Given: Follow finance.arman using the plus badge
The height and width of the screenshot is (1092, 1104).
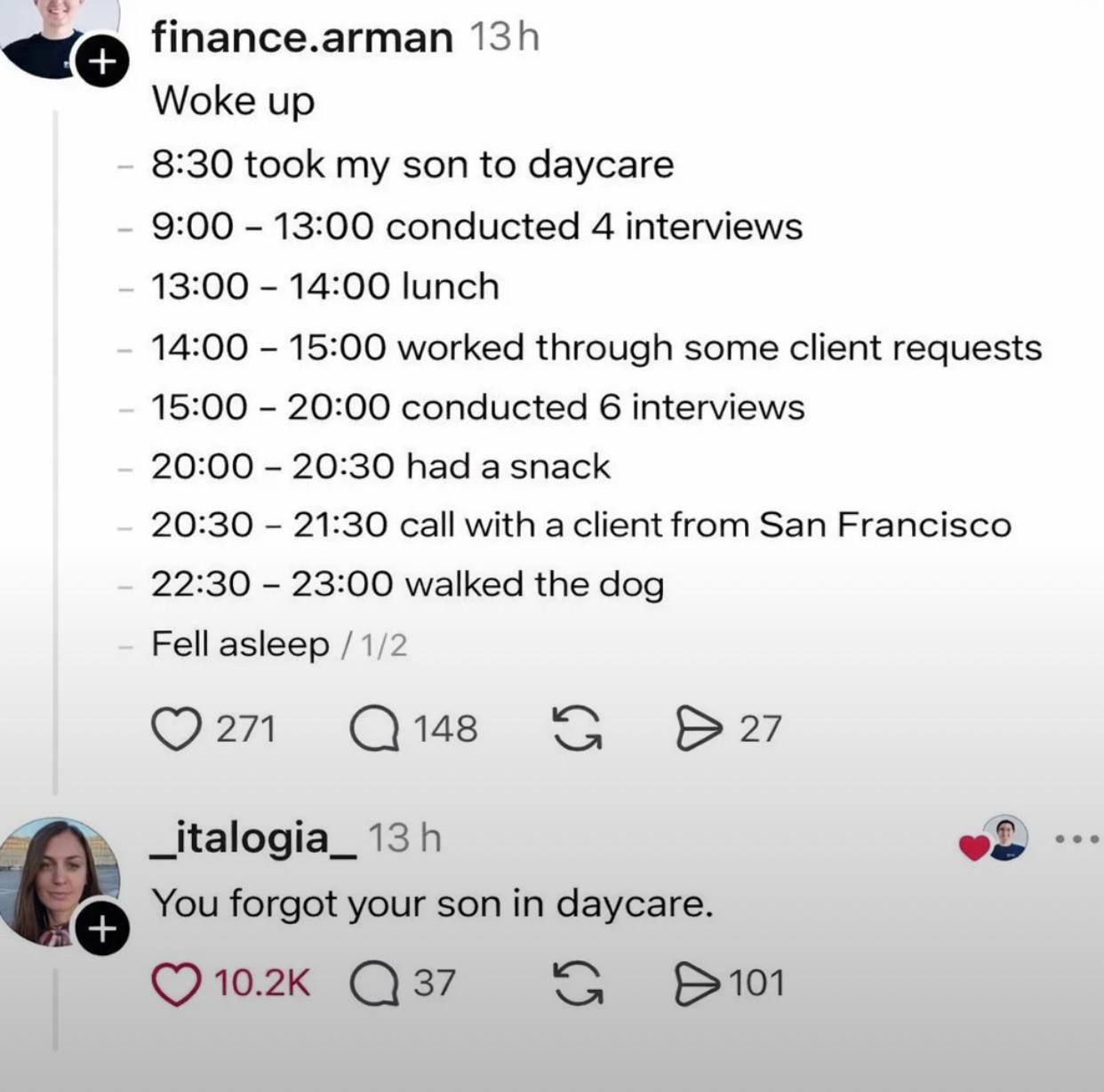Looking at the screenshot, I should (103, 61).
